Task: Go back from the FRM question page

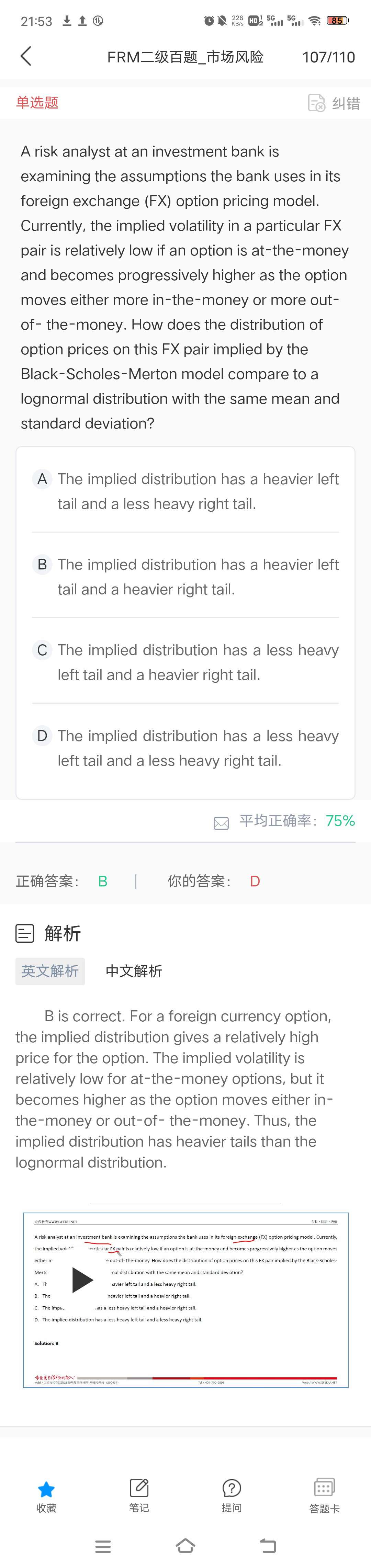Action: pos(25,57)
